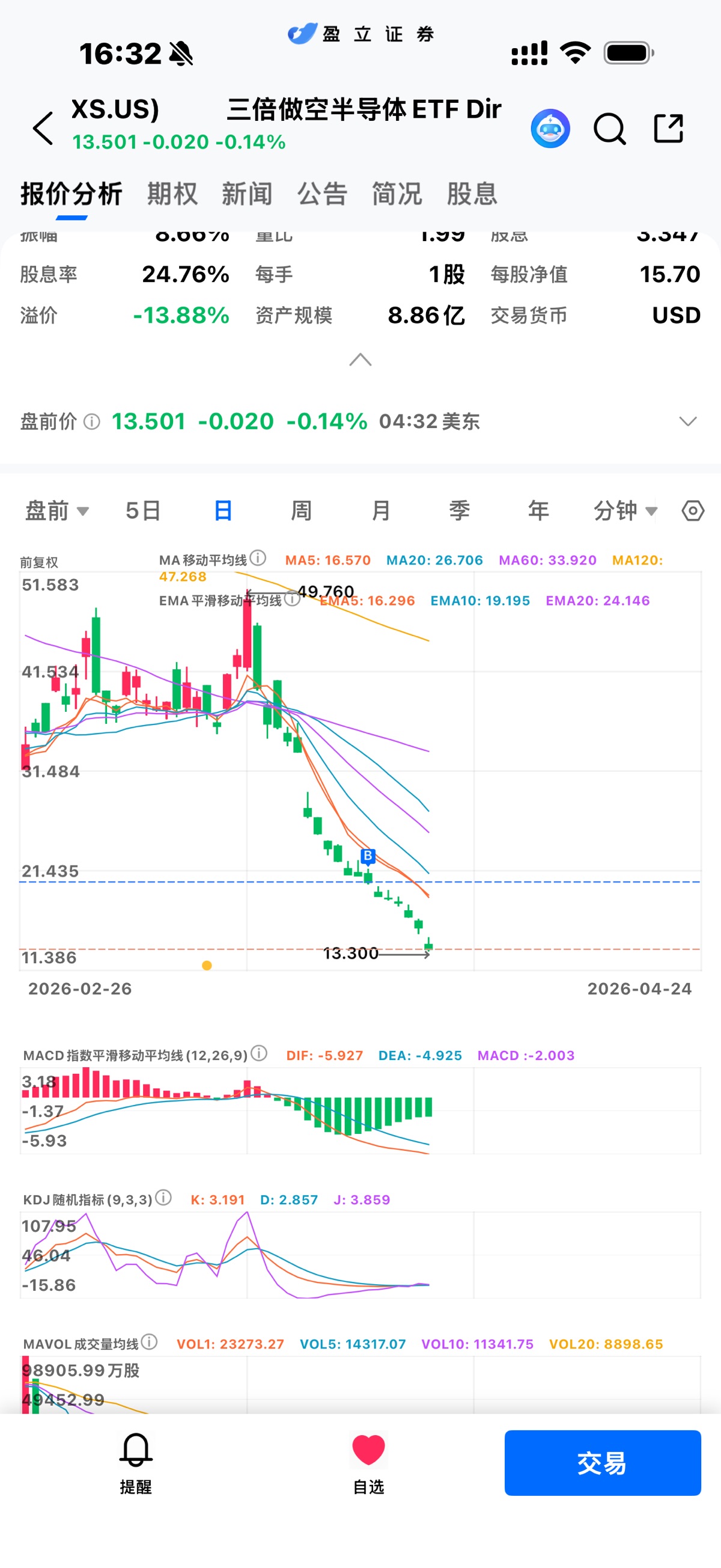Image resolution: width=721 pixels, height=1568 pixels.
Task: Set a price alert via 提醒
Action: tap(136, 1463)
